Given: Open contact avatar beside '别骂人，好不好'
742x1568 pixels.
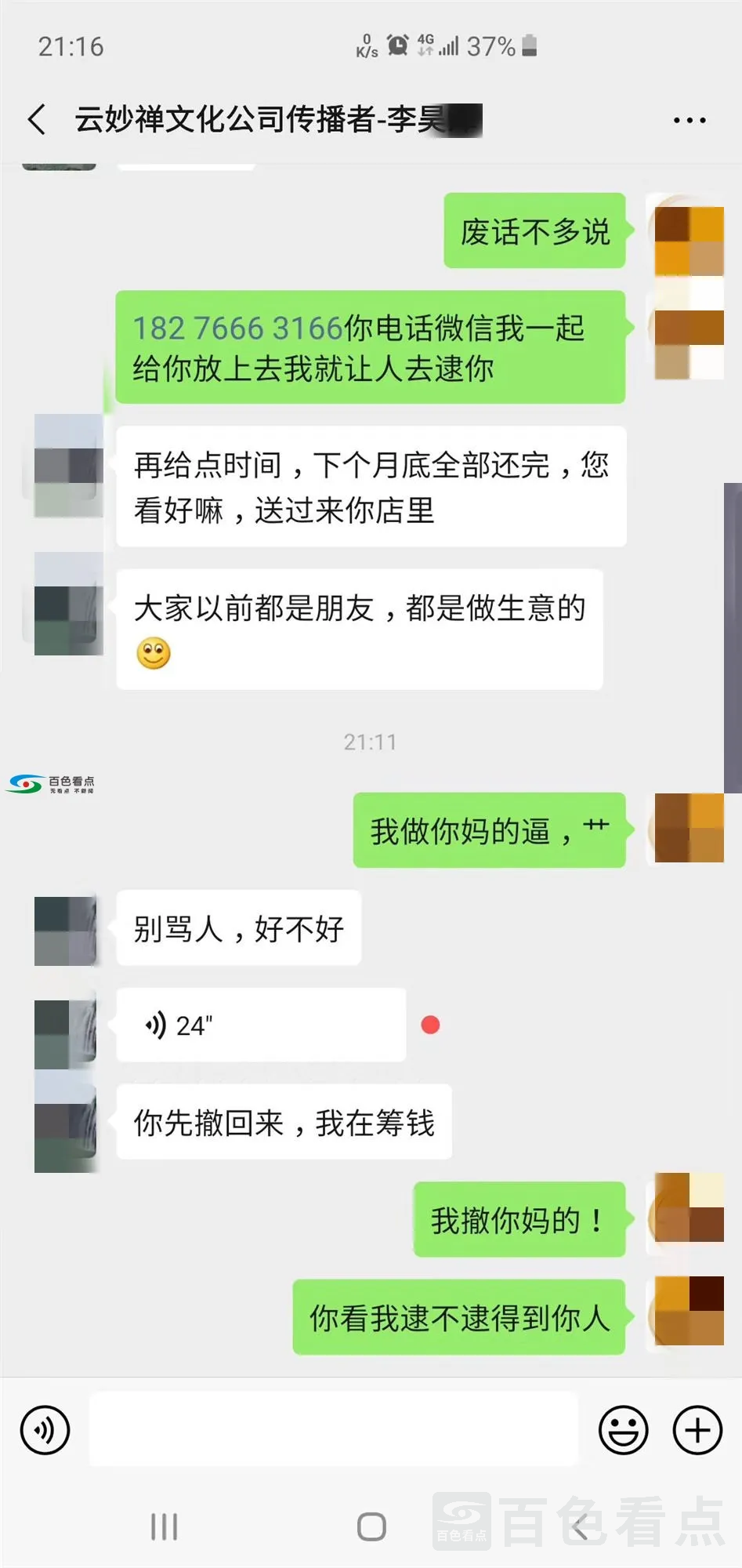Looking at the screenshot, I should (66, 931).
